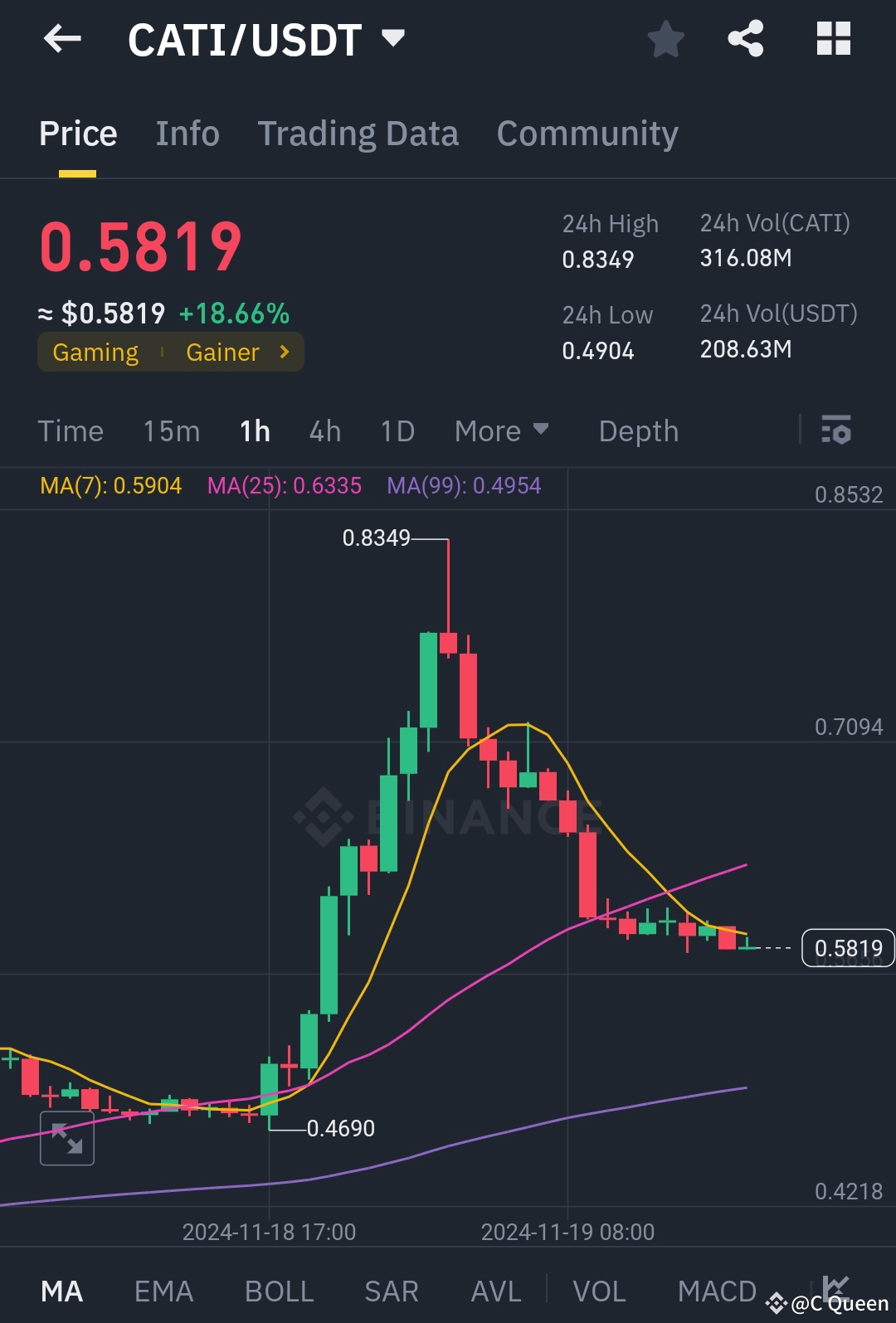Tap the fullscreen expand icon on the chart

[x=67, y=1139]
